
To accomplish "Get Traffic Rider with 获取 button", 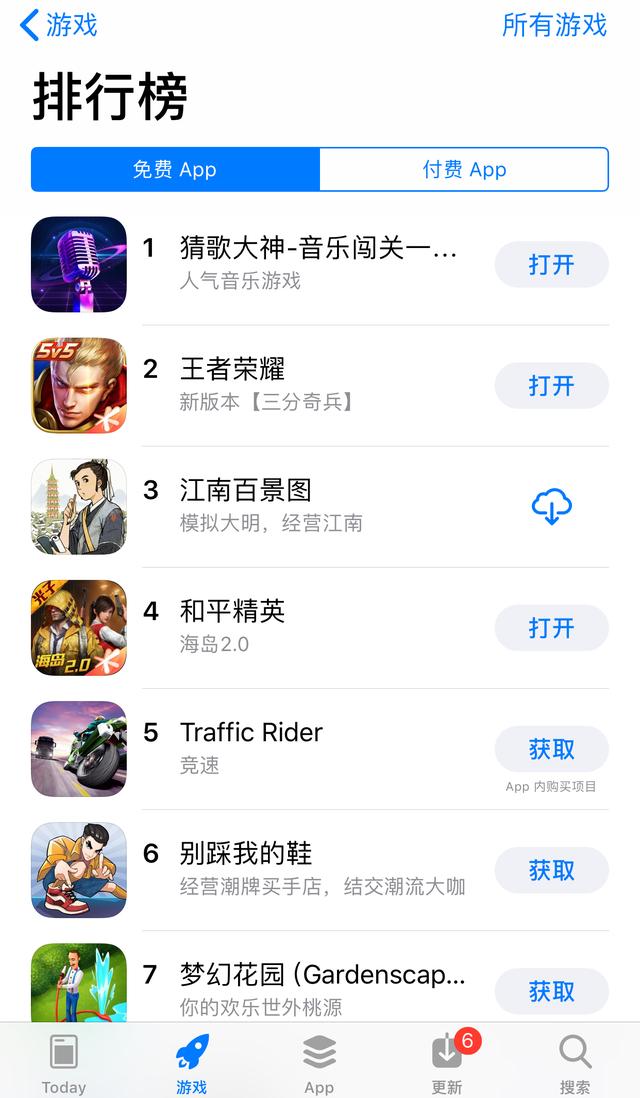I will tap(551, 749).
